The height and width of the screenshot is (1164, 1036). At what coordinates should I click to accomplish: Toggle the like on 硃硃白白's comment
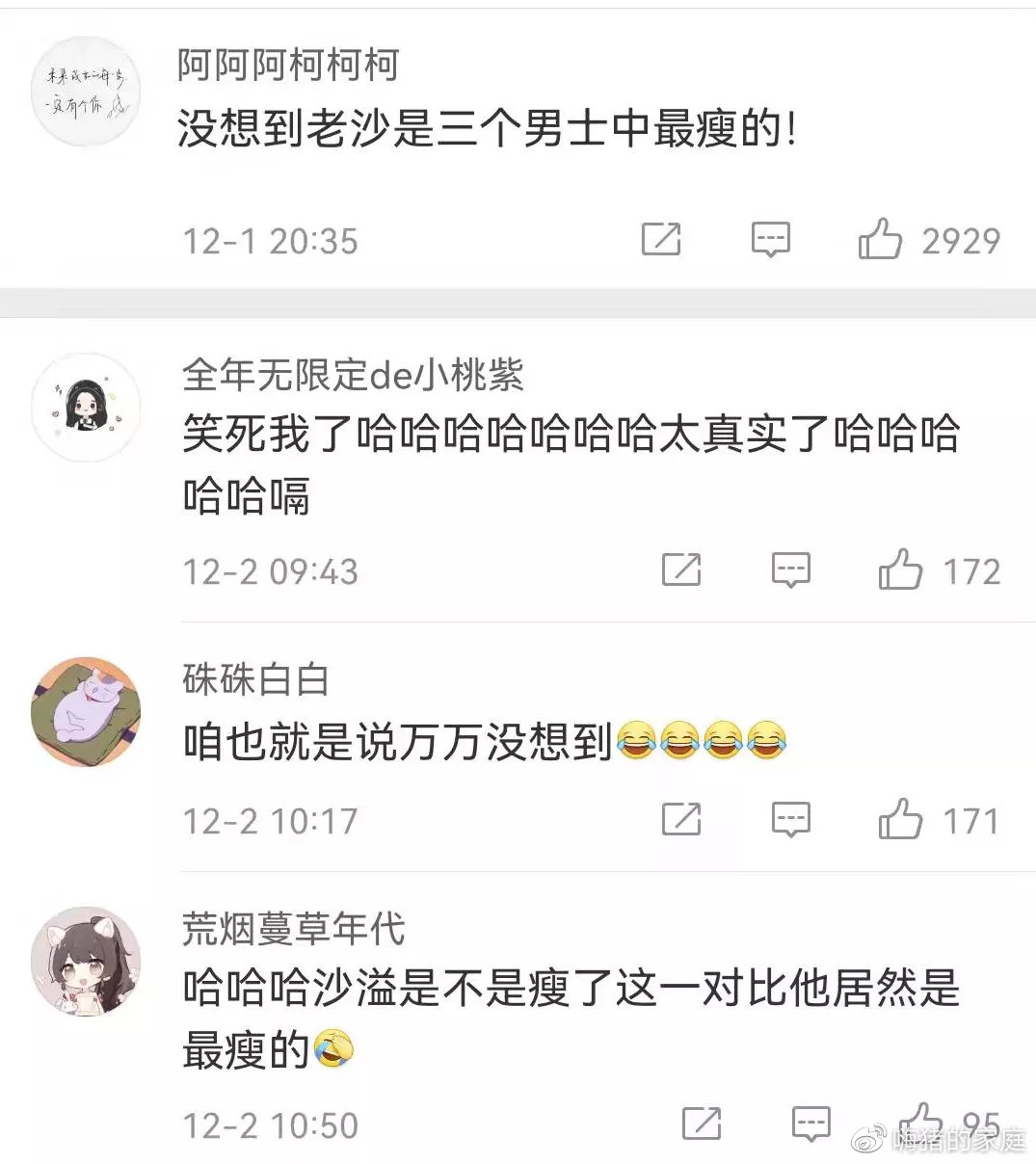pos(901,820)
